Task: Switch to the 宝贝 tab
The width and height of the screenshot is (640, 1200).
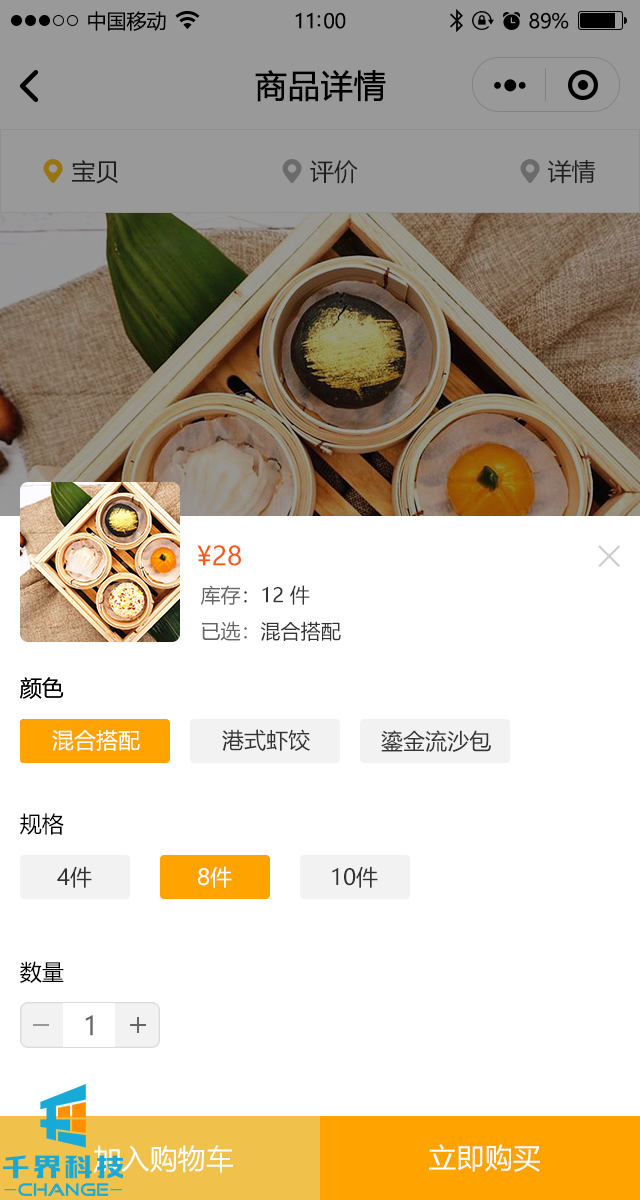Action: point(82,172)
